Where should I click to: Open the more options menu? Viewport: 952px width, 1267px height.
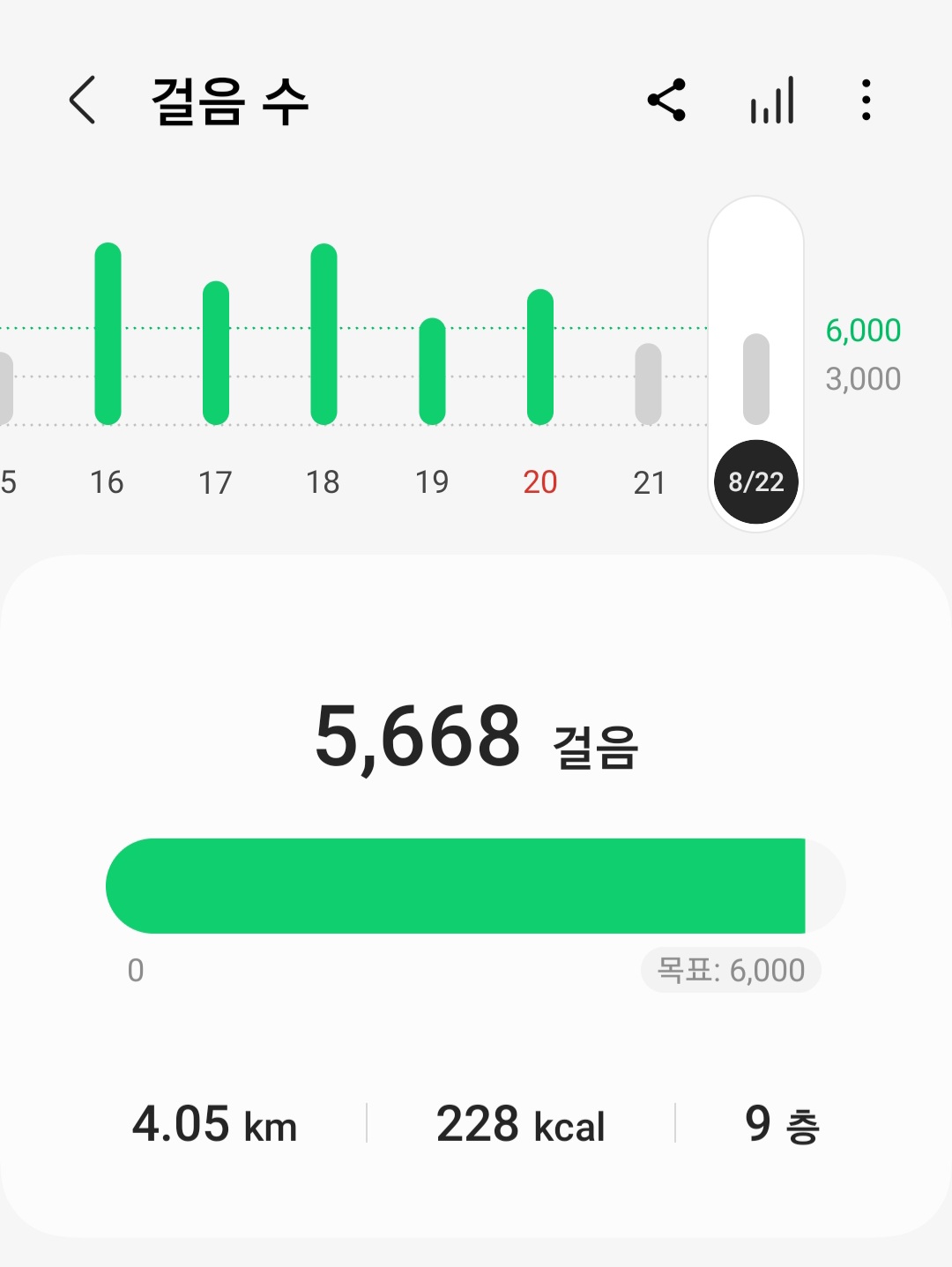pyautogui.click(x=866, y=100)
